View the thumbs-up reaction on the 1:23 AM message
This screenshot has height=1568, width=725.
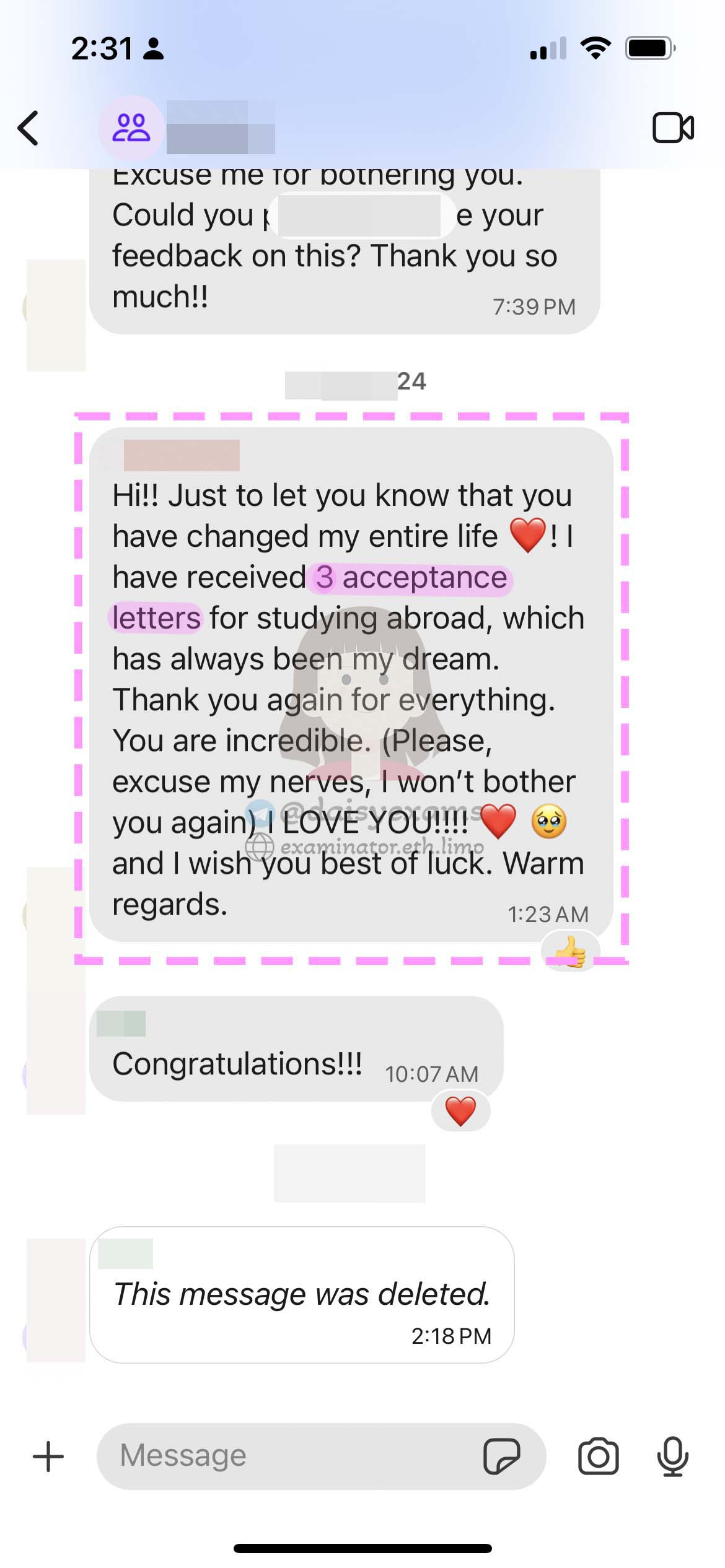pos(570,951)
